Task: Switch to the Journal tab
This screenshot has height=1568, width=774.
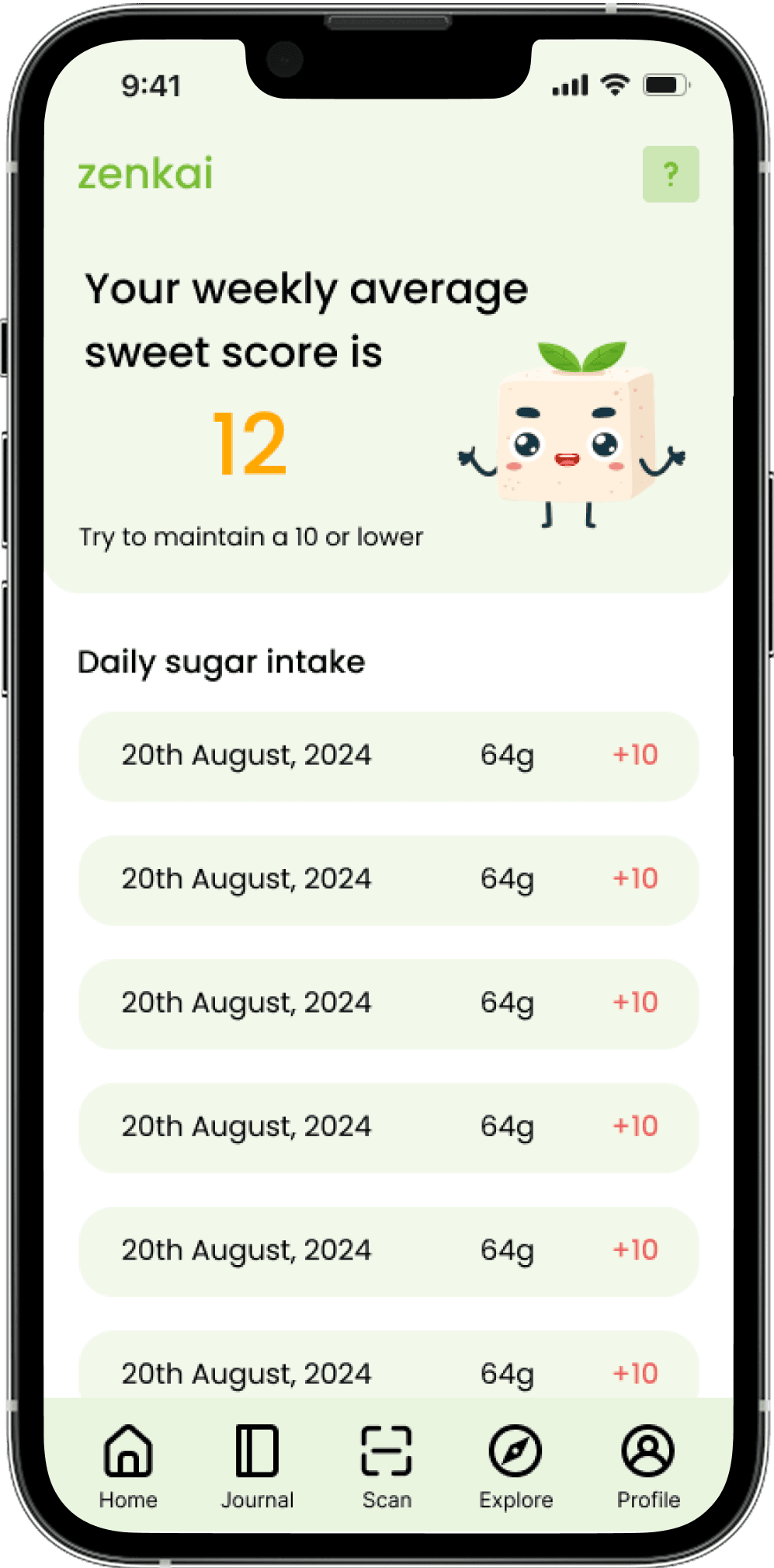Action: (257, 1465)
